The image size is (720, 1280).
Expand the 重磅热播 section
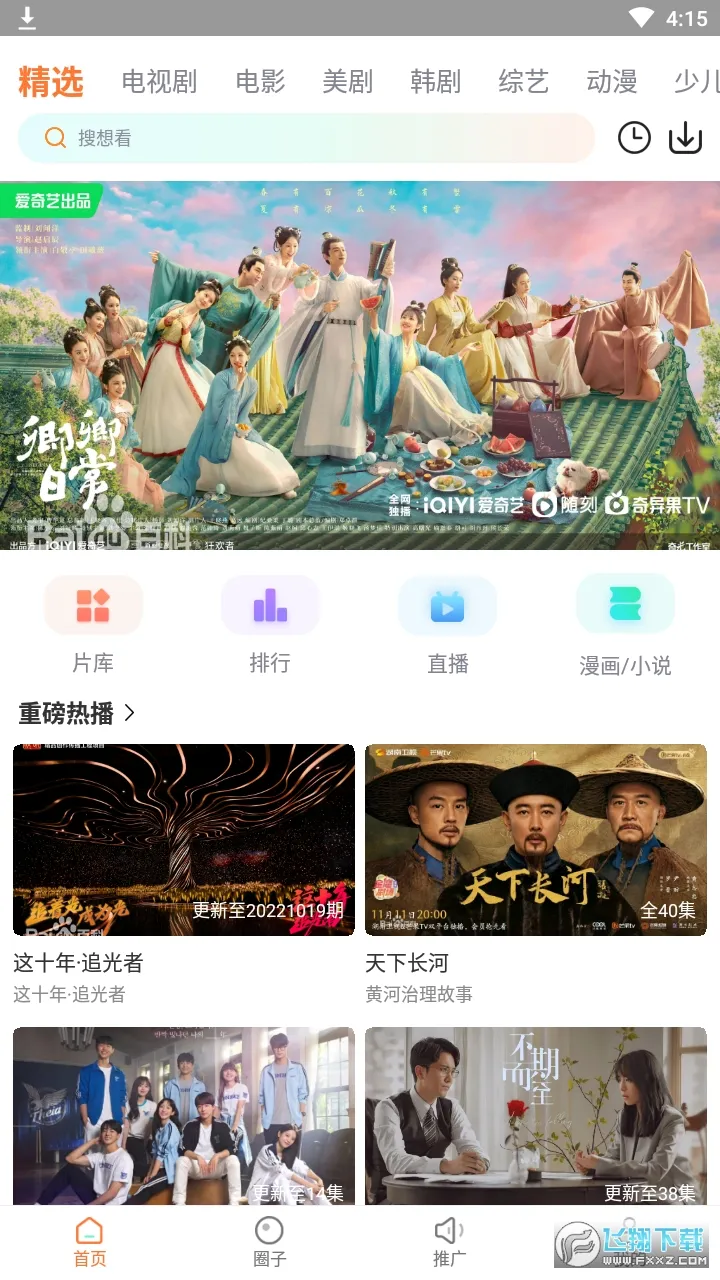[x=77, y=713]
